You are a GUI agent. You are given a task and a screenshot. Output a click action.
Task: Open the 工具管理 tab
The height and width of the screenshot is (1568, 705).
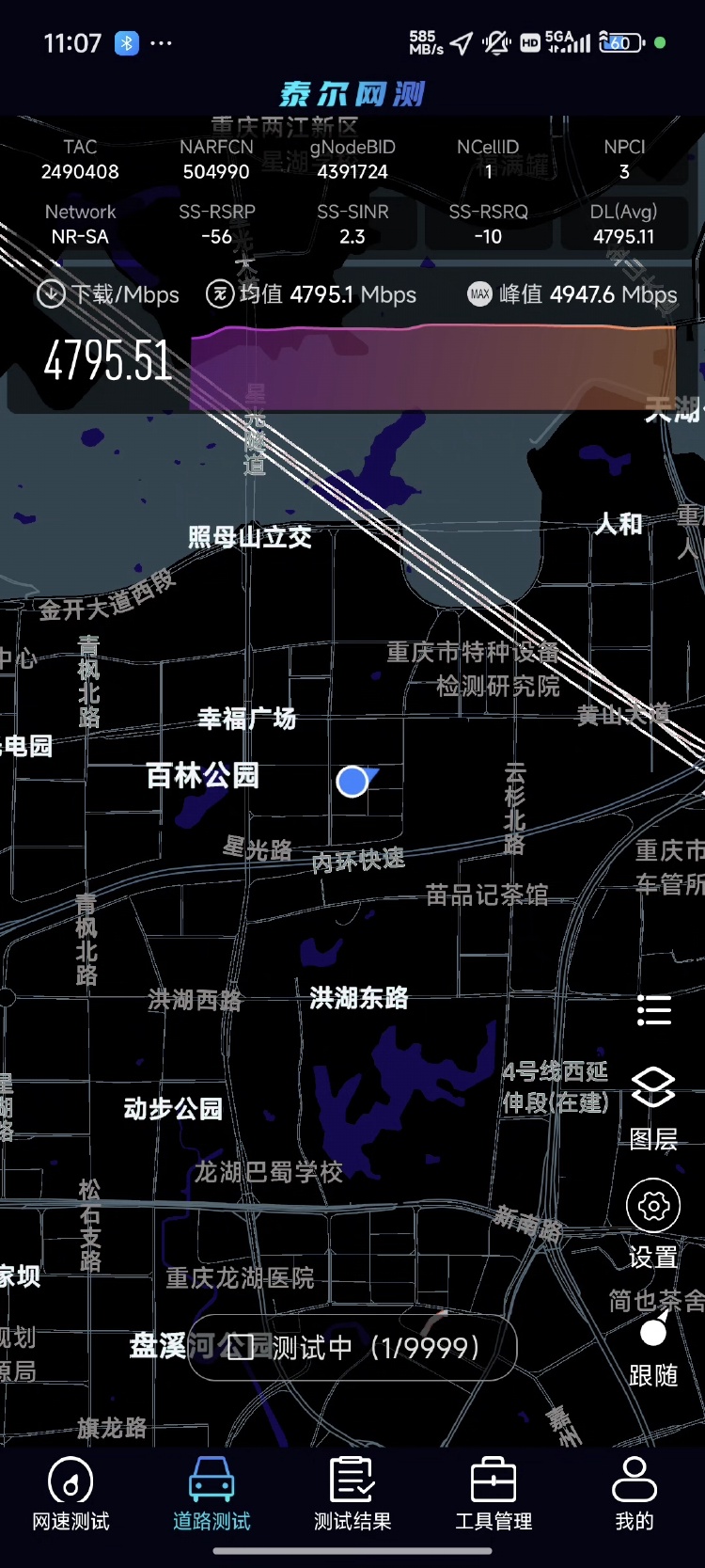493,1494
